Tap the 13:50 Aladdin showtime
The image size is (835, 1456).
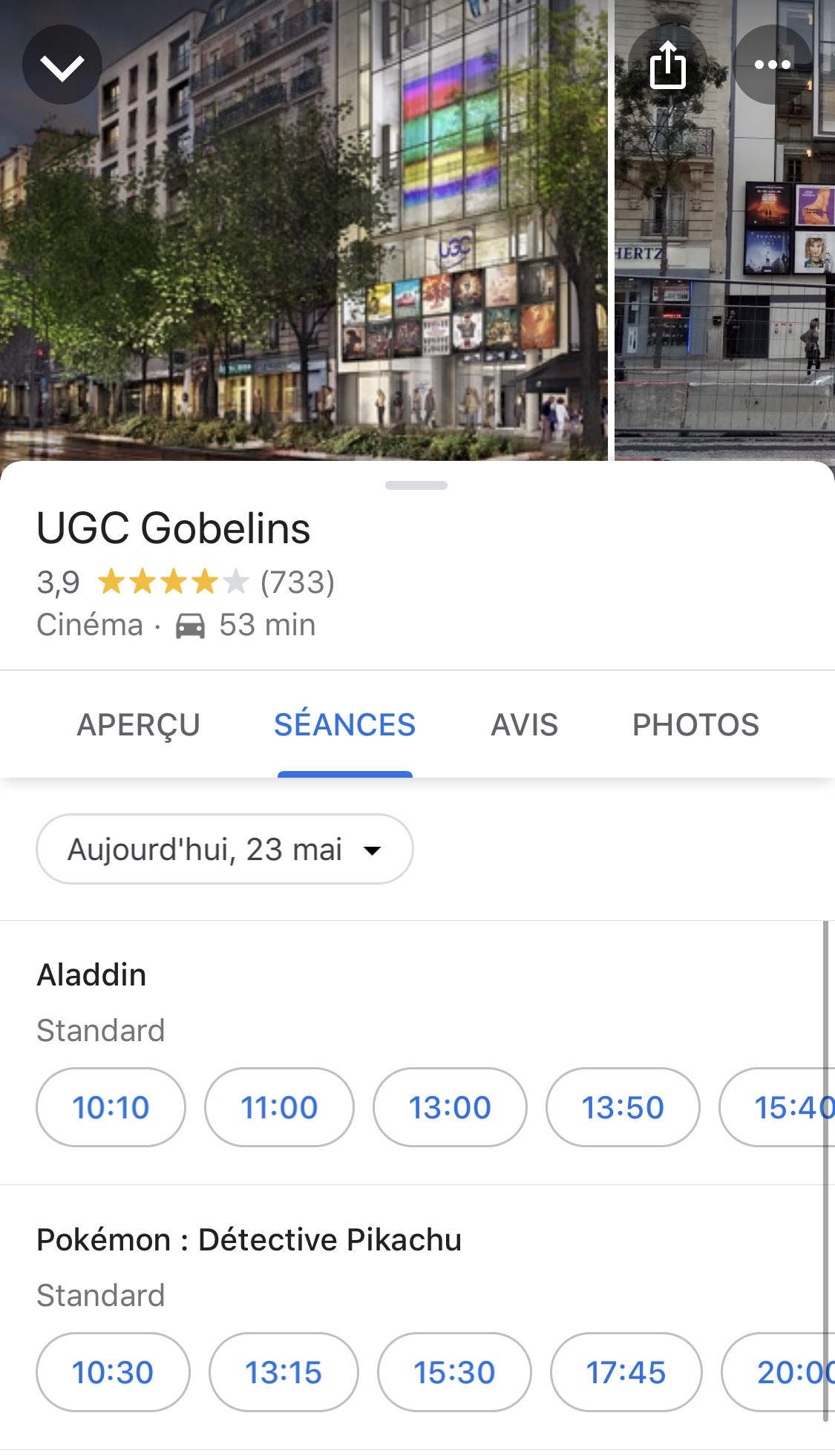point(623,1107)
